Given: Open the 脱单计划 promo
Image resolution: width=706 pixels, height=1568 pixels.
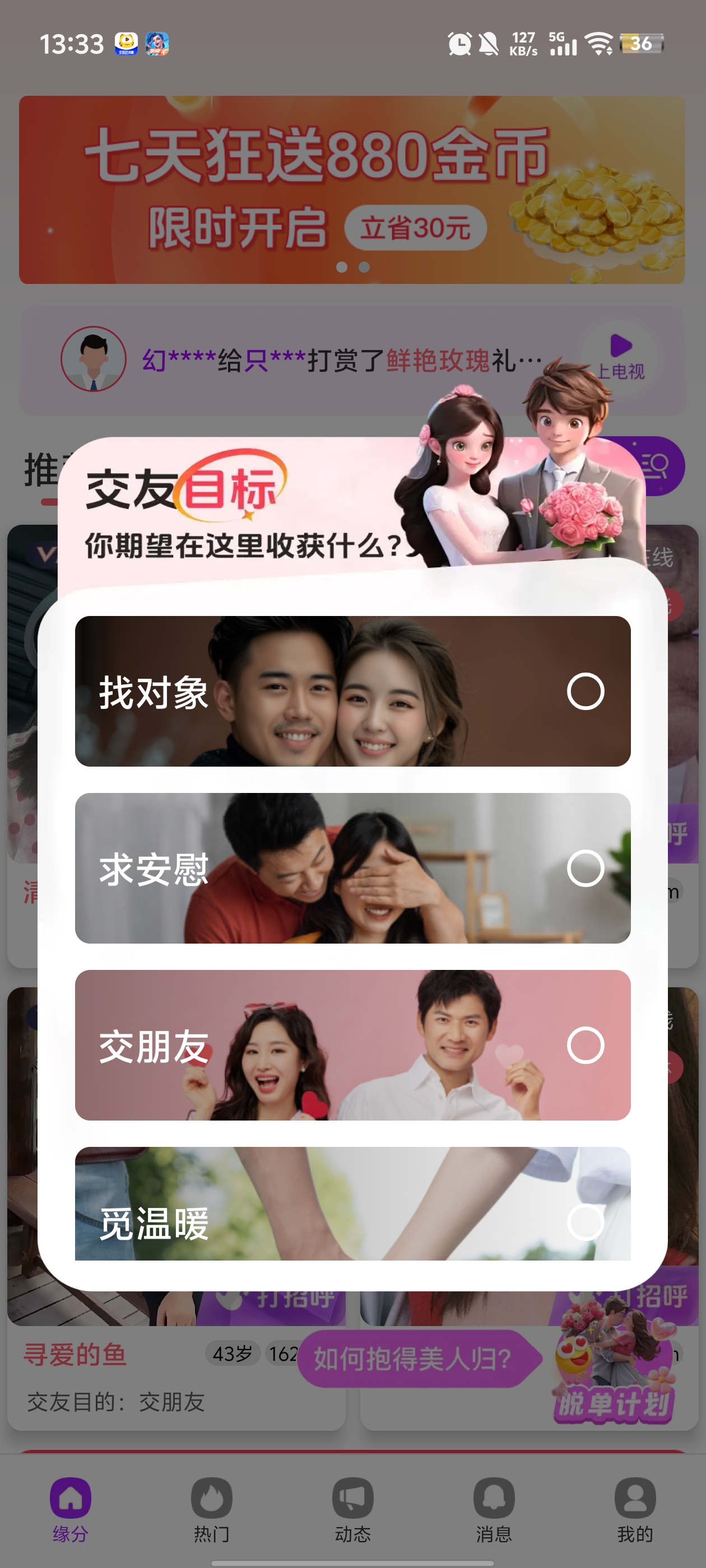Looking at the screenshot, I should tap(615, 1377).
